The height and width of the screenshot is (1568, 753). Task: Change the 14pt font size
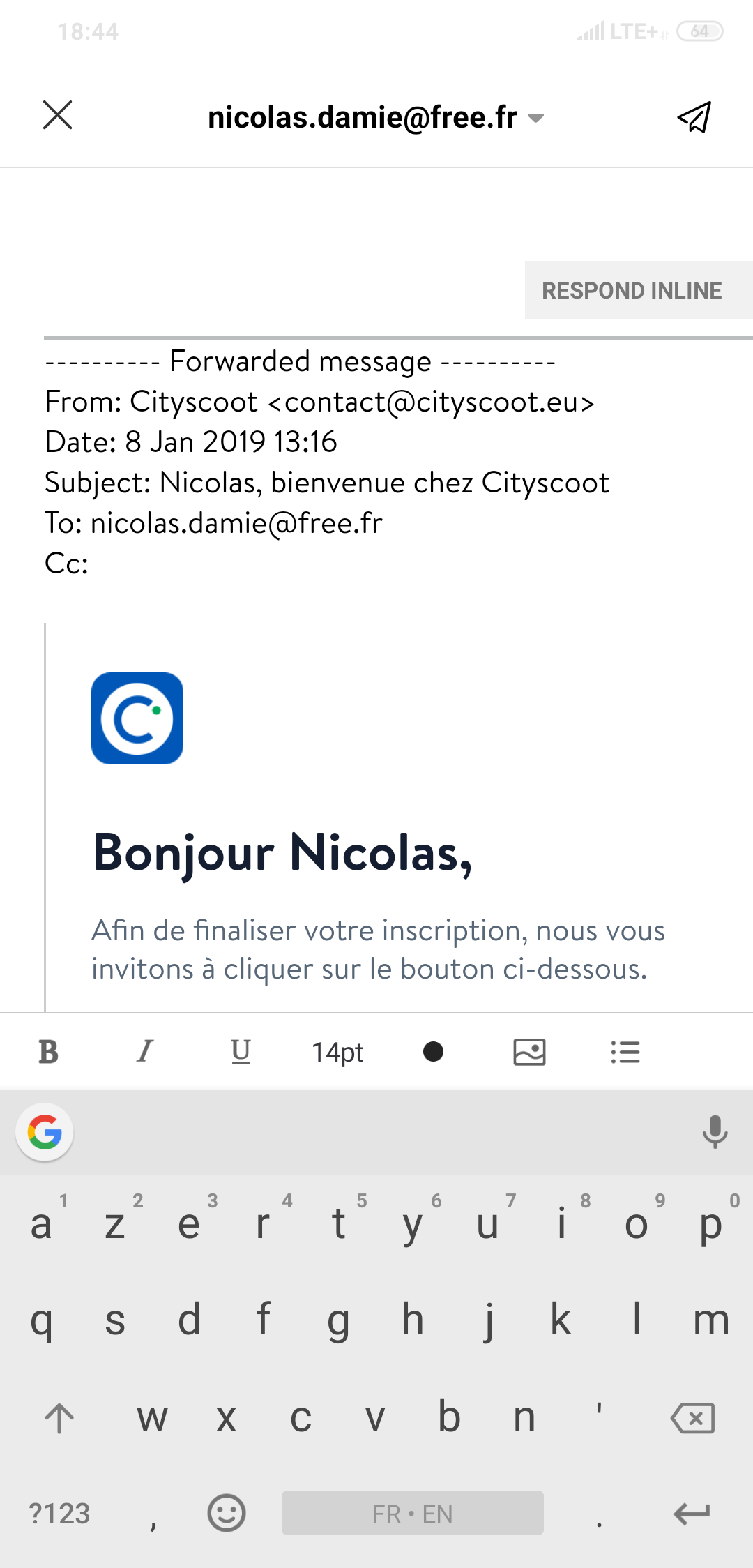(x=337, y=1052)
